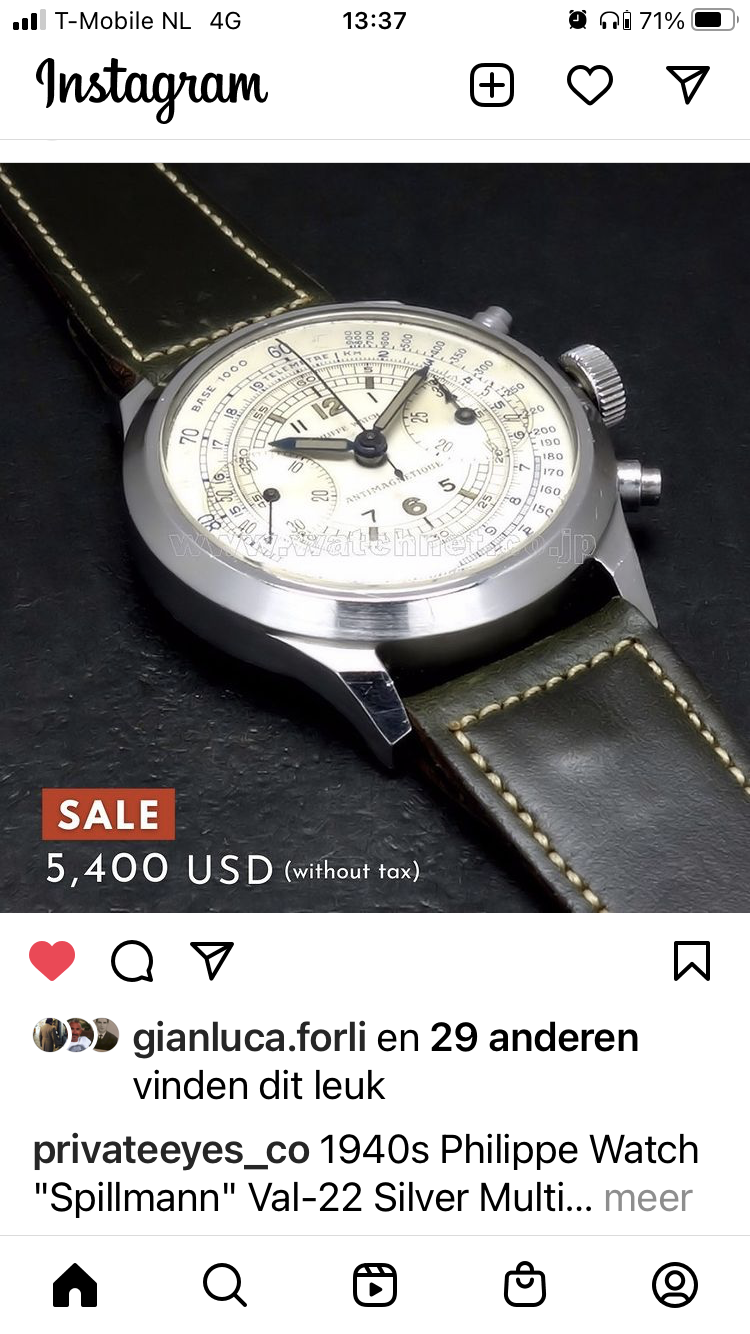The width and height of the screenshot is (750, 1334).
Task: Open the watch photo post
Action: point(375,537)
